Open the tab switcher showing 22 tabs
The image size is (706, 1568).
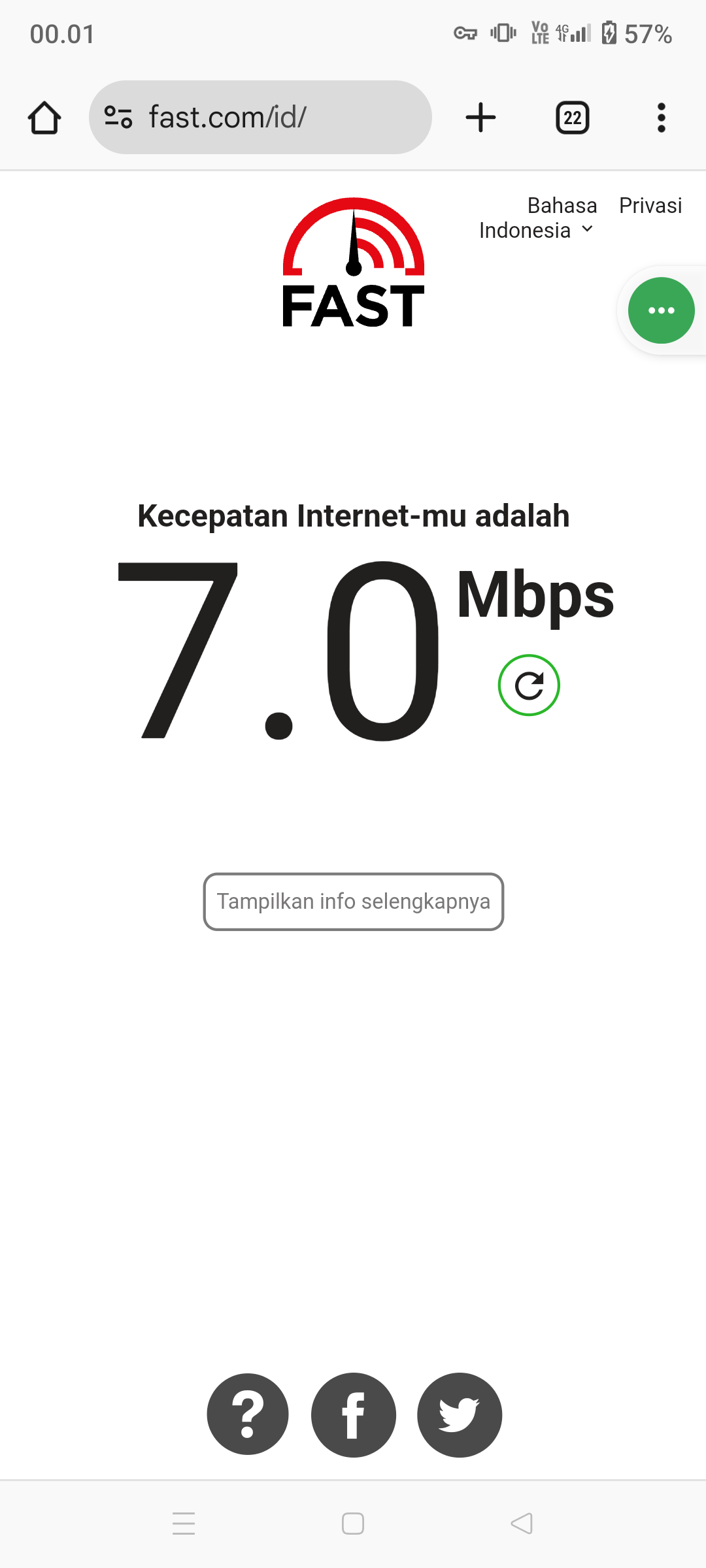click(x=572, y=117)
